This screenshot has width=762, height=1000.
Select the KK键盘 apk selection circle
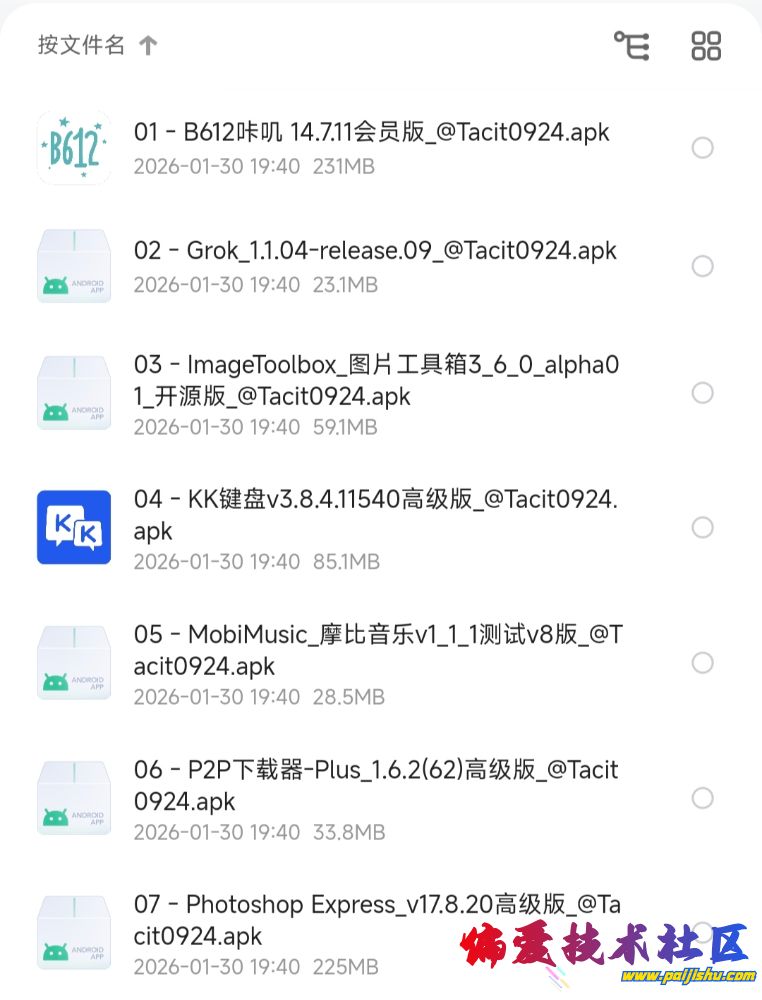[703, 528]
